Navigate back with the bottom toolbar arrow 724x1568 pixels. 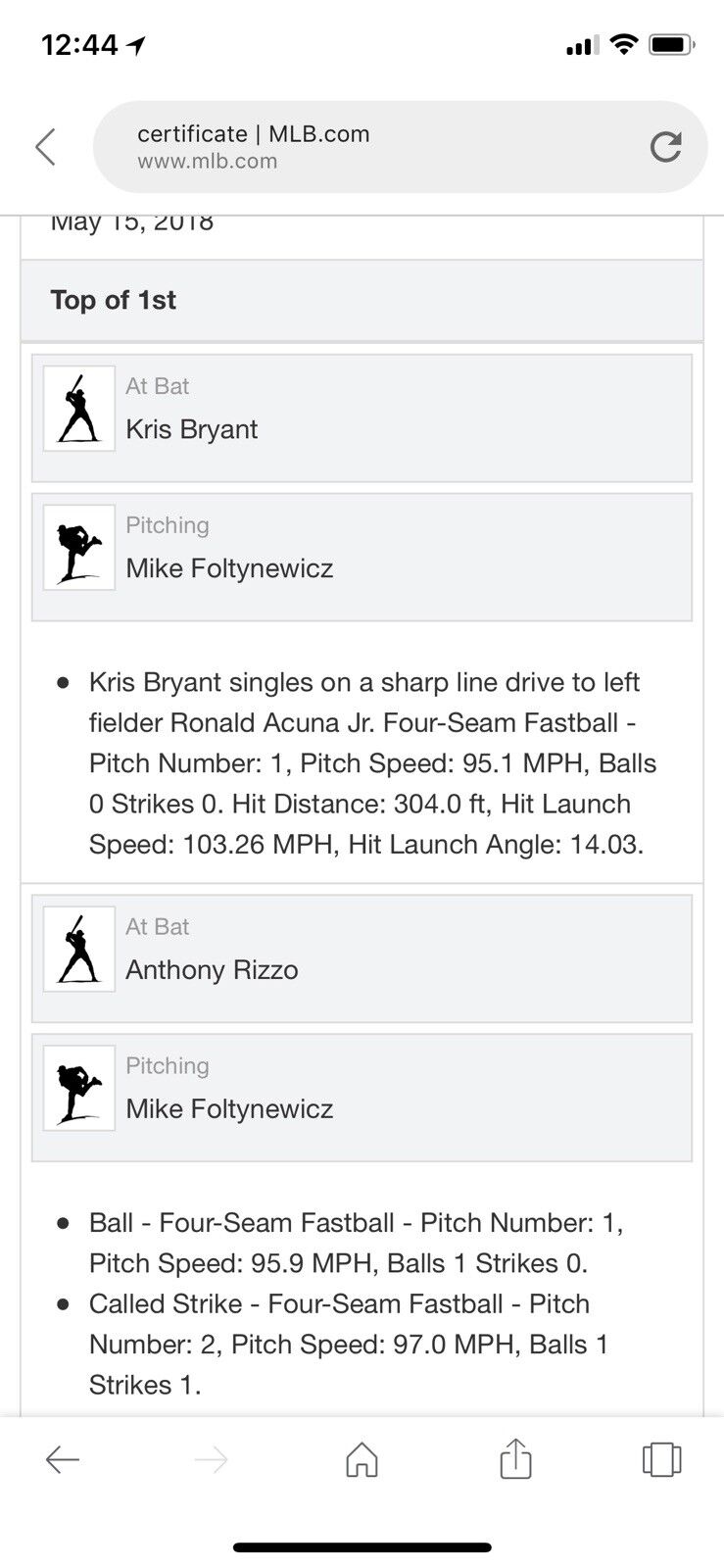[63, 1460]
